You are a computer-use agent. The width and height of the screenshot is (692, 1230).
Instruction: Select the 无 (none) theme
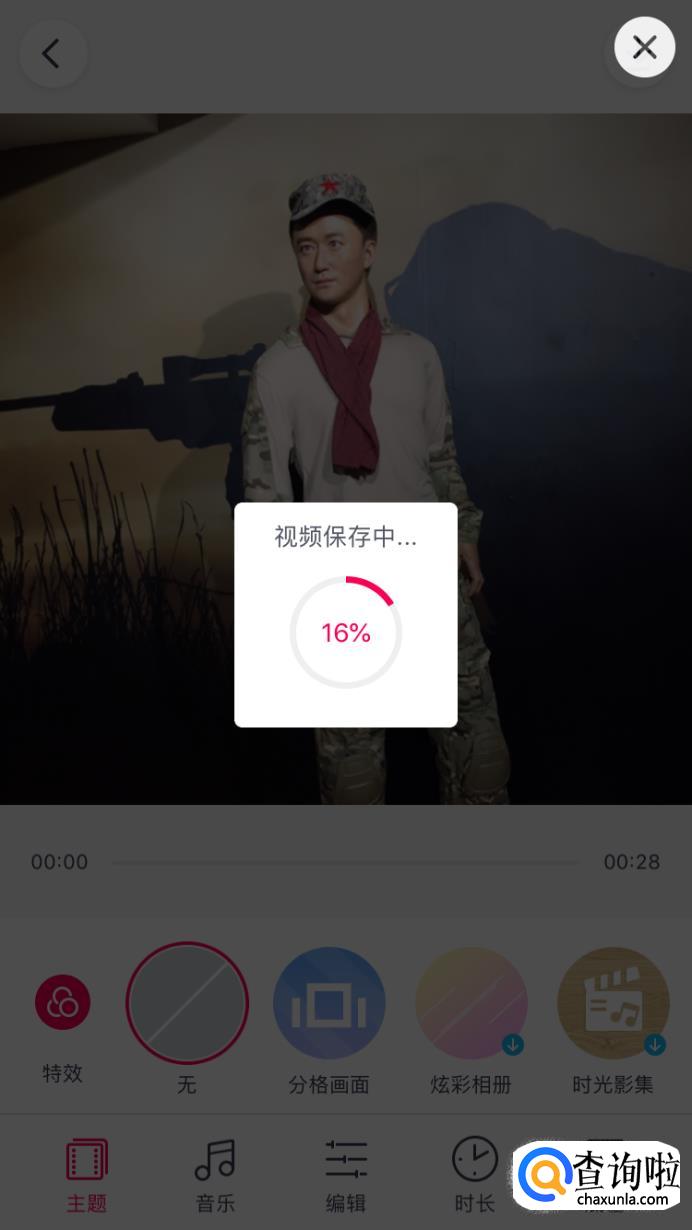coord(187,1003)
